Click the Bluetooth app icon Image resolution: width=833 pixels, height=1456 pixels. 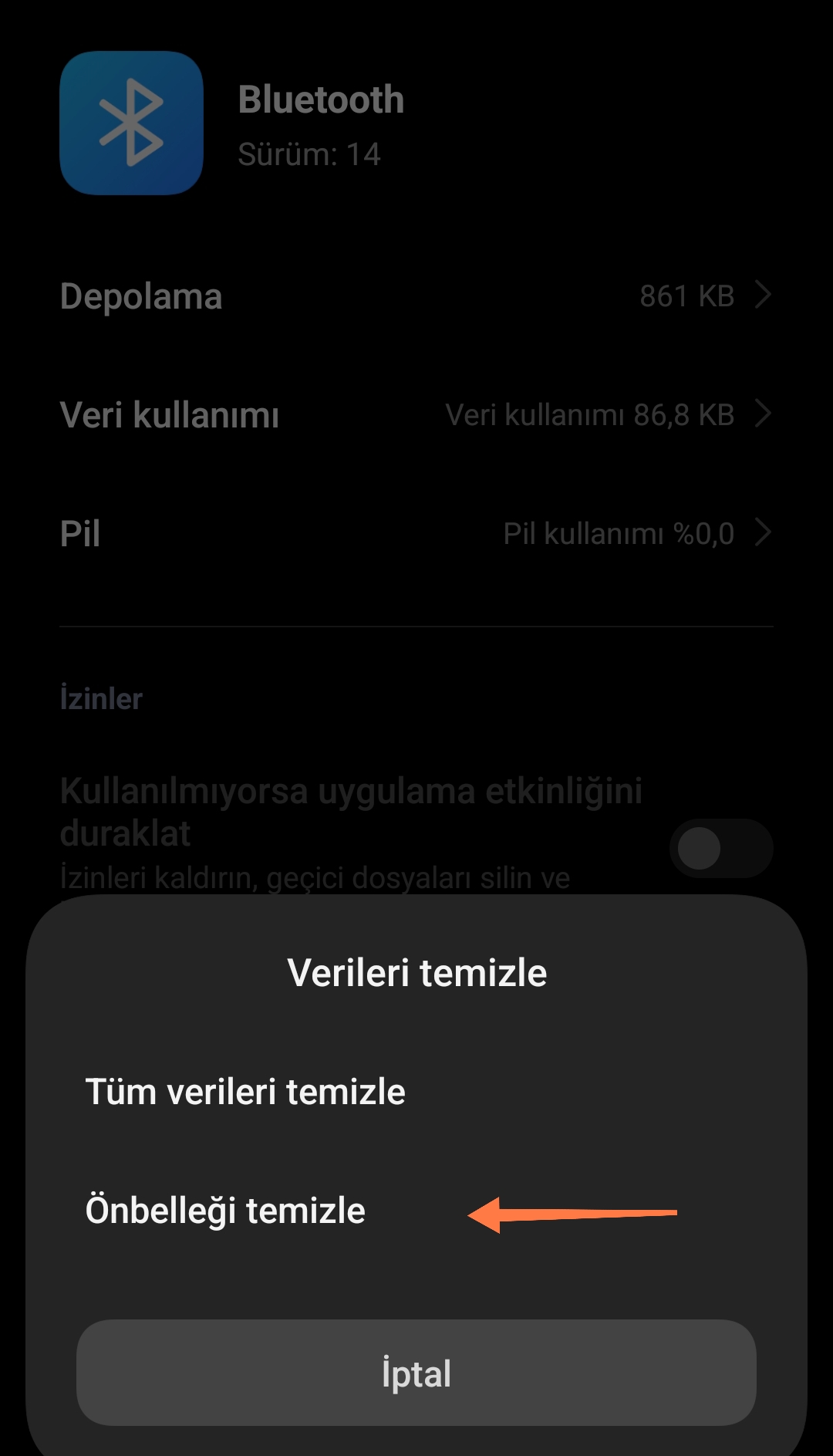131,123
